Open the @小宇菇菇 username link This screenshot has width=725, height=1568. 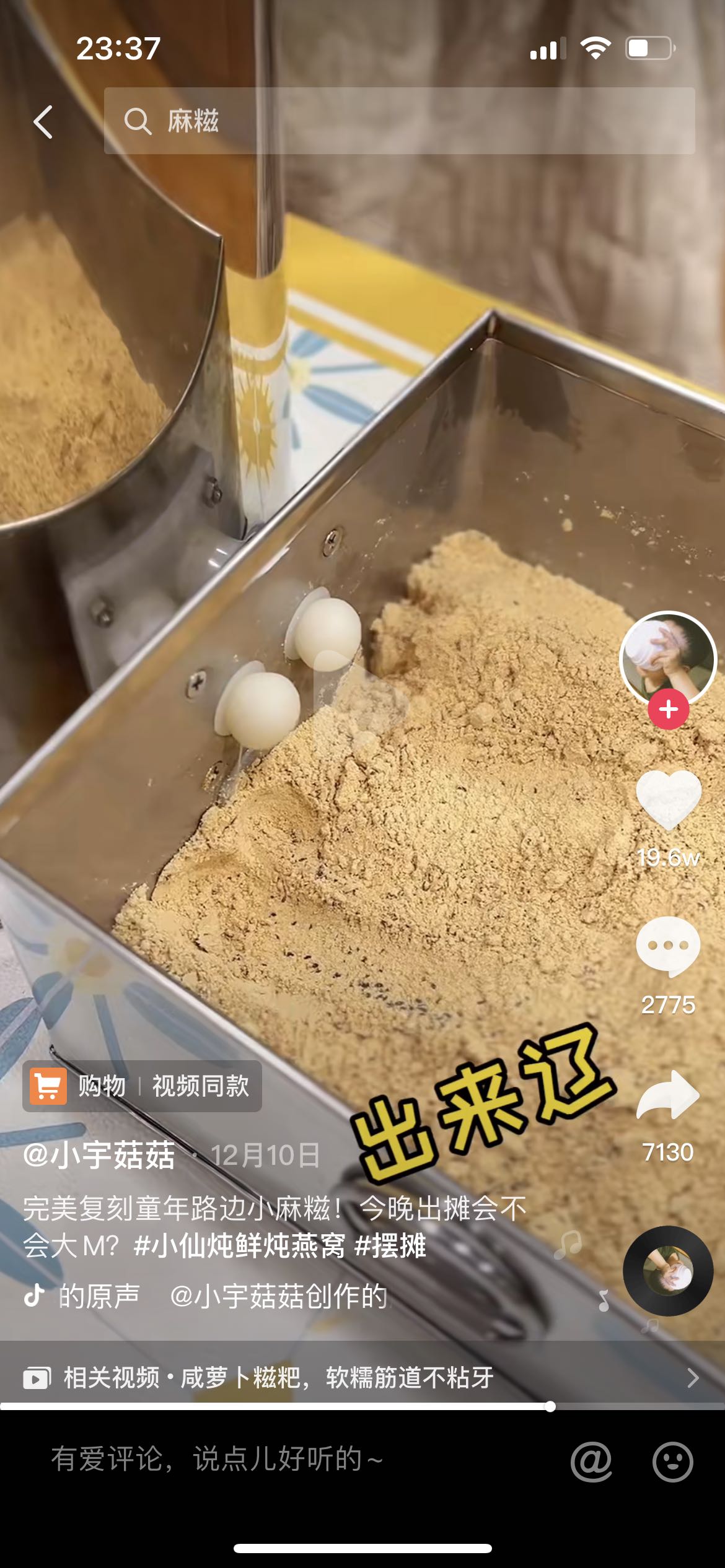pyautogui.click(x=99, y=1156)
